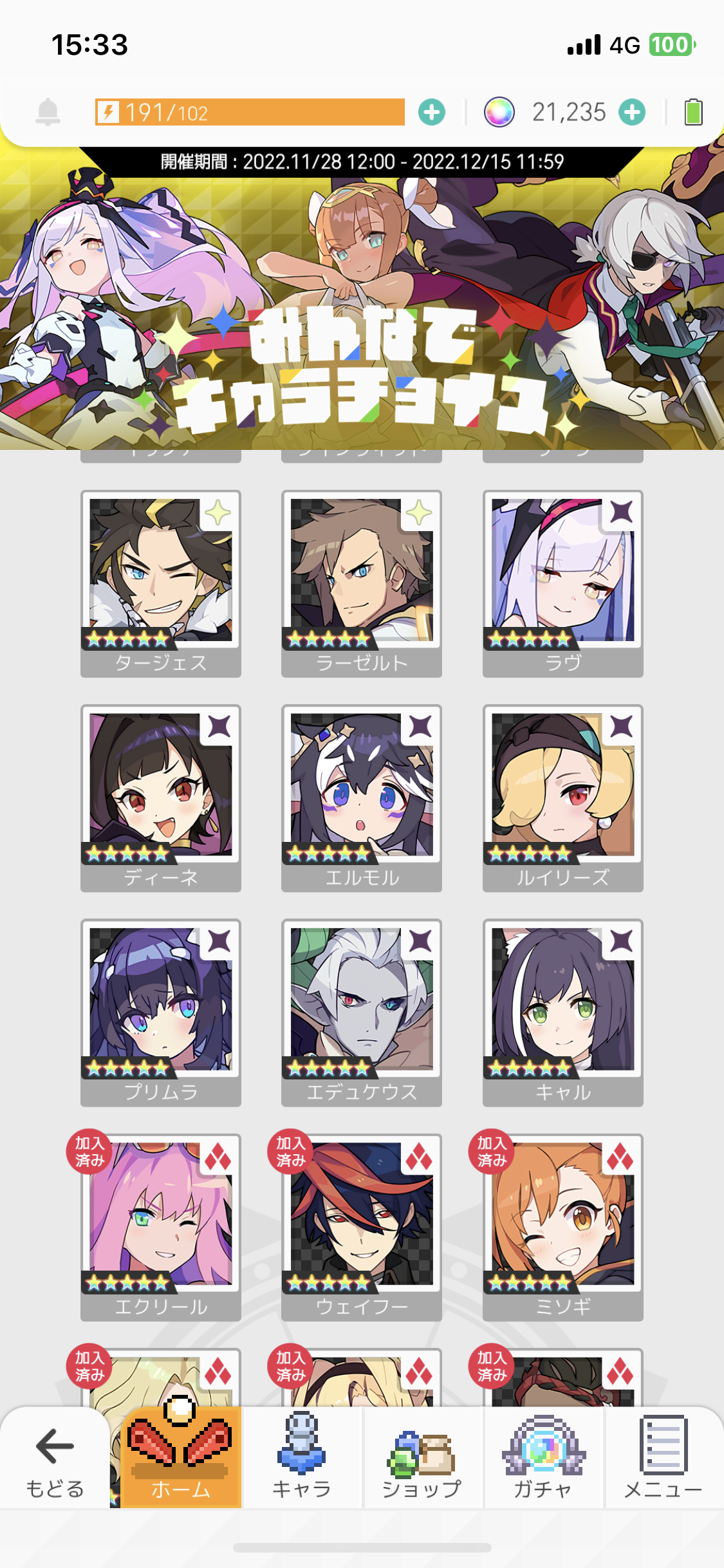Select character タージェス

161,583
